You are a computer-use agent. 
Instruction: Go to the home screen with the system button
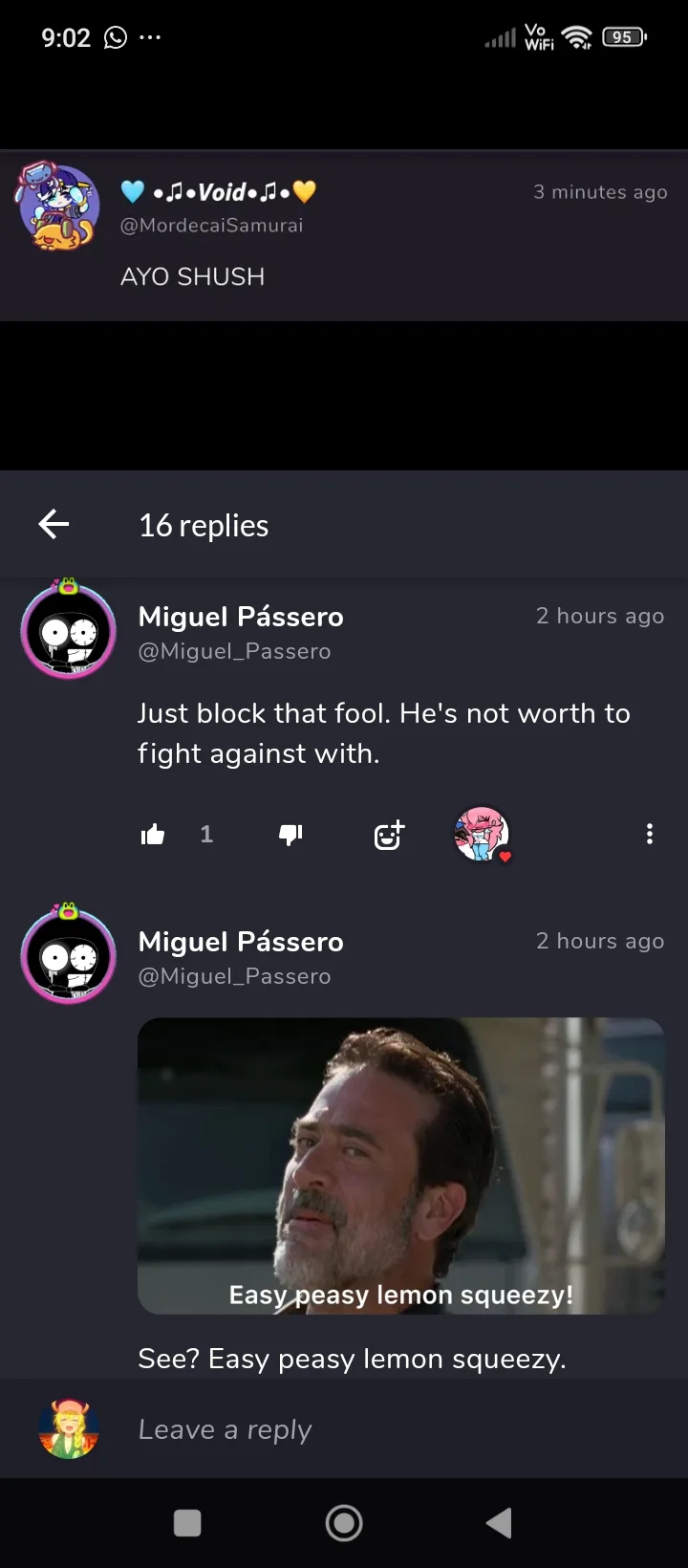coord(344,1523)
